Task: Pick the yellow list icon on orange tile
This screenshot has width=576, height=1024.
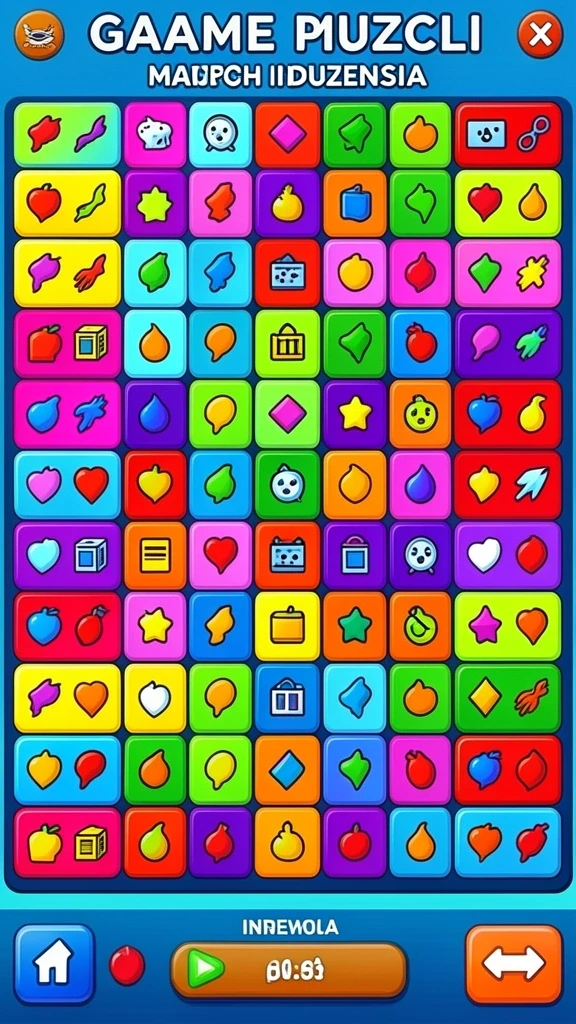Action: 155,554
